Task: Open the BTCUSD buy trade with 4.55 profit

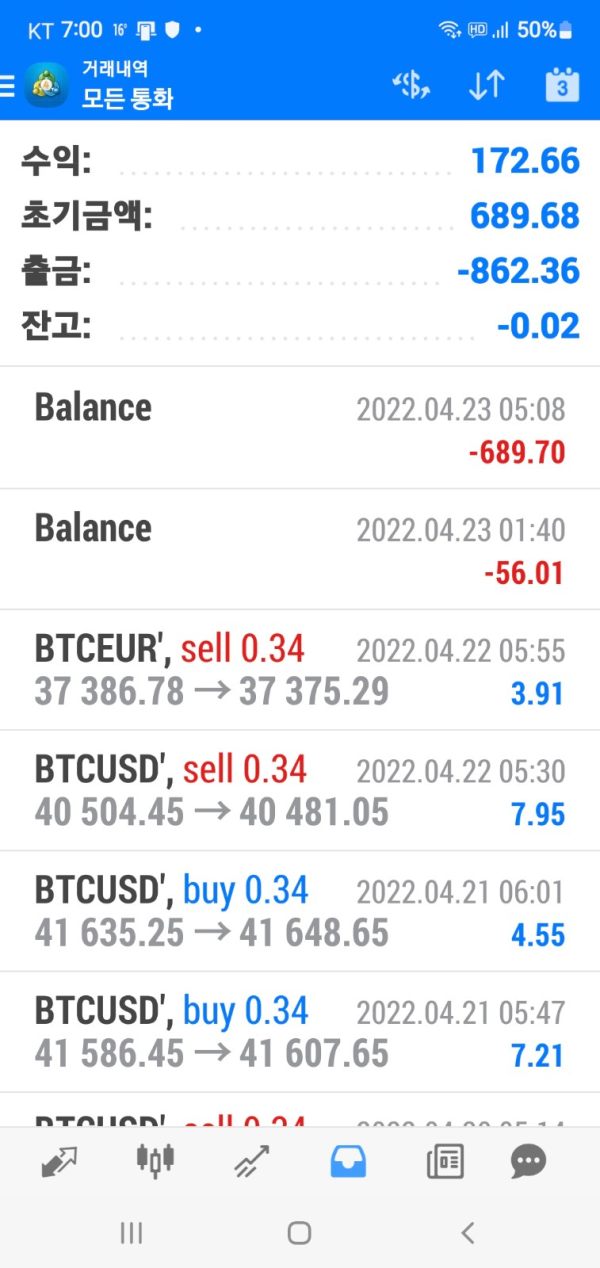Action: 300,912
